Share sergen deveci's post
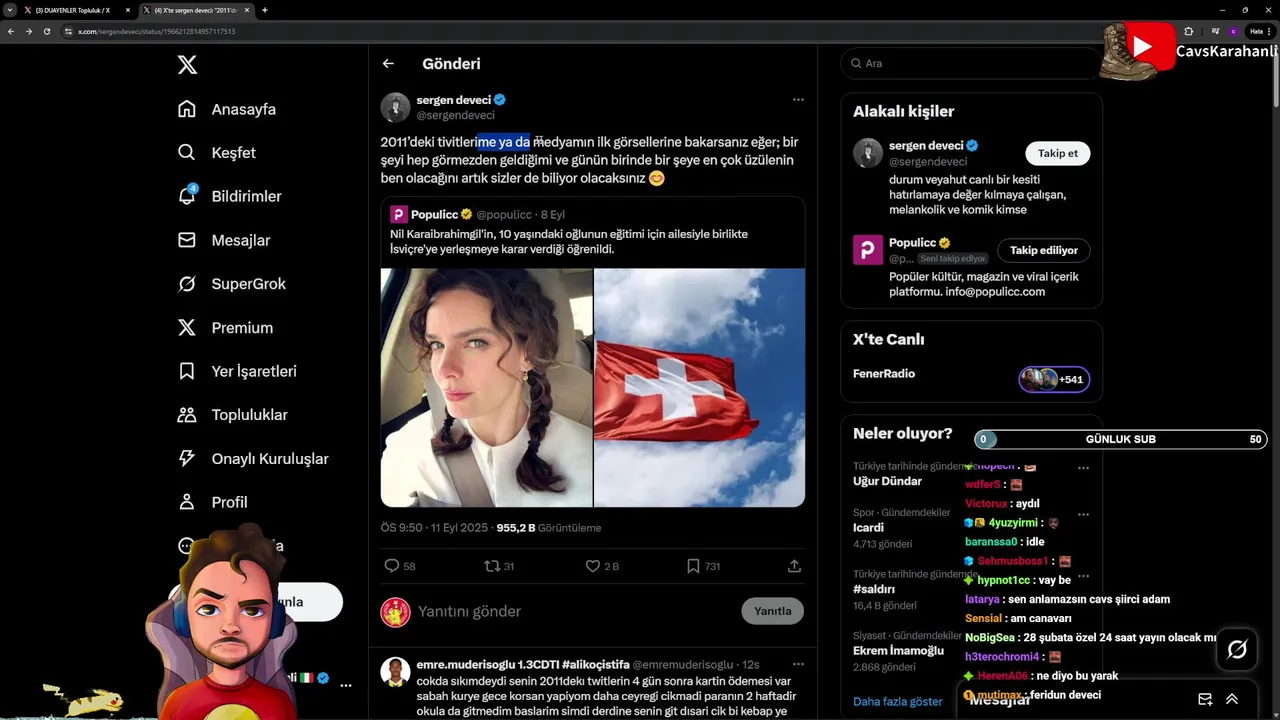The width and height of the screenshot is (1280, 720). 794,566
